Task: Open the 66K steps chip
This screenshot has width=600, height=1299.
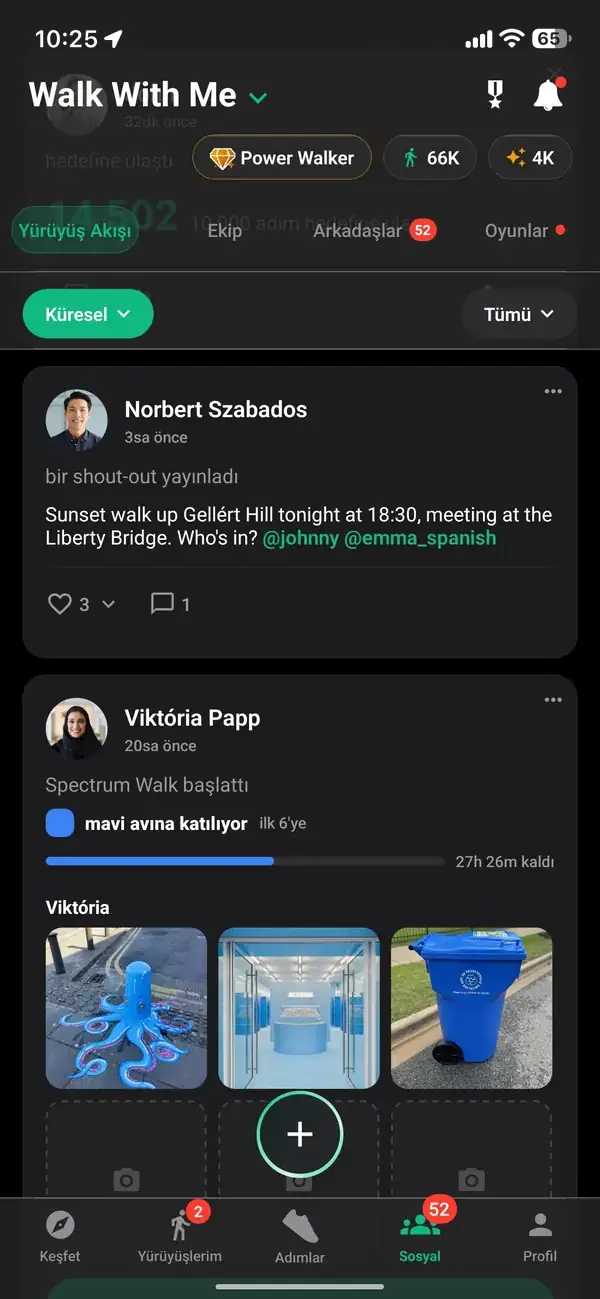Action: point(430,158)
